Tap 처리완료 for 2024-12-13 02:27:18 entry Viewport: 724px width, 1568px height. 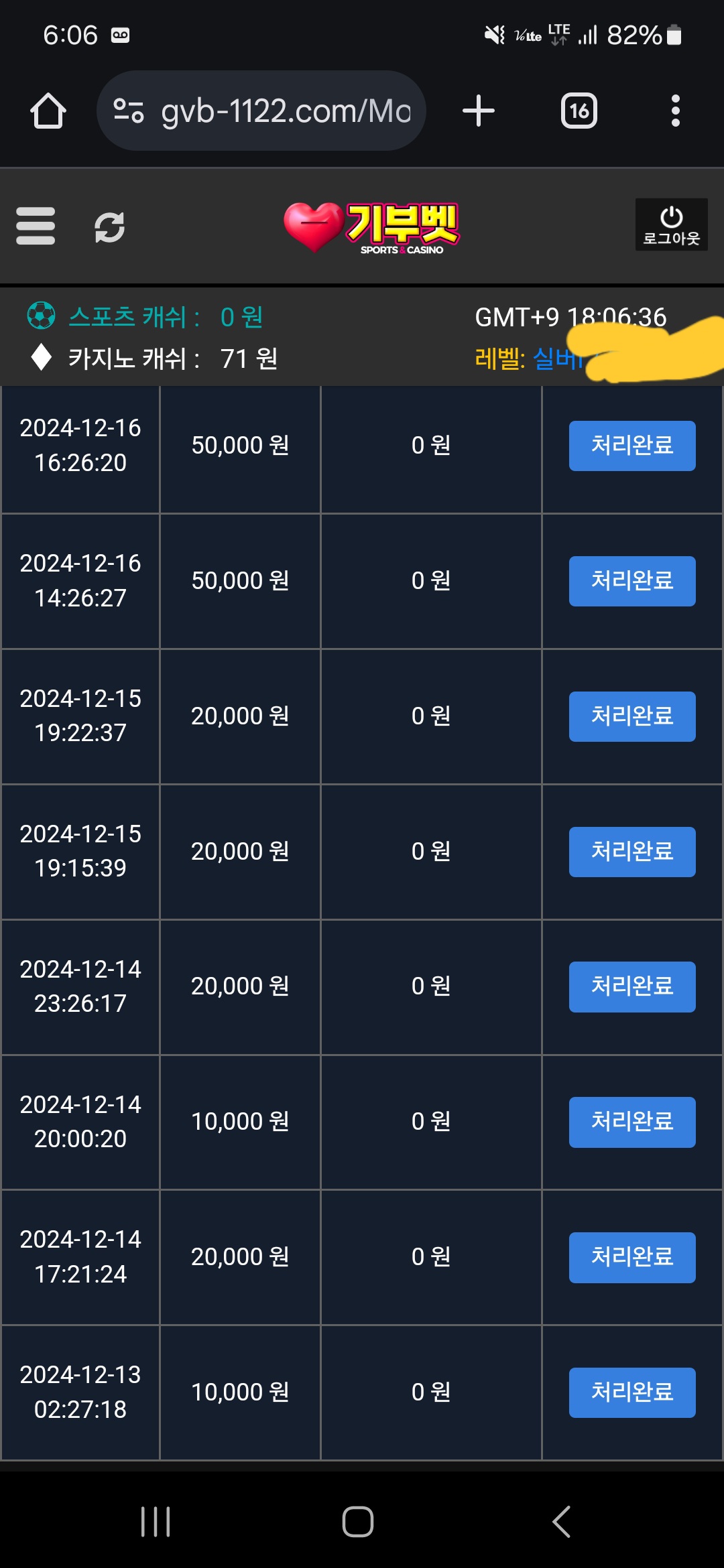pyautogui.click(x=632, y=1392)
